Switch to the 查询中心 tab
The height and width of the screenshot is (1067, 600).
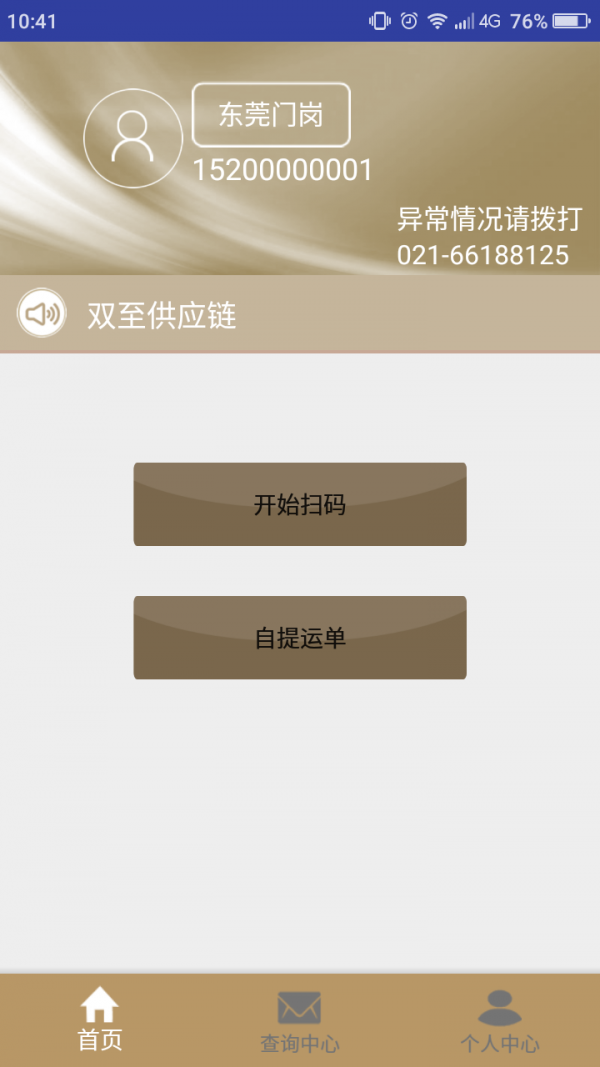pos(300,1020)
